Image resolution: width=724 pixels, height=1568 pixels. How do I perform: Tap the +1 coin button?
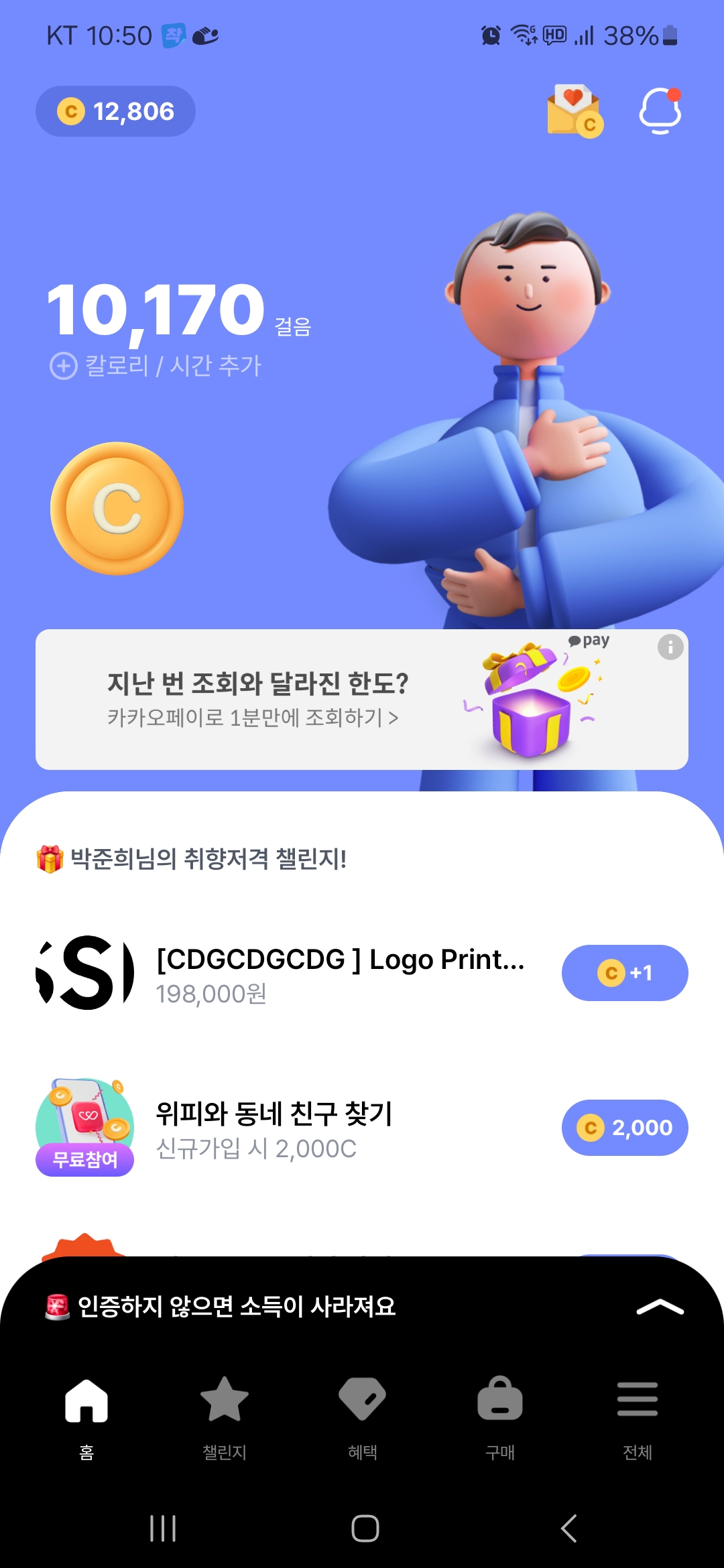[624, 973]
